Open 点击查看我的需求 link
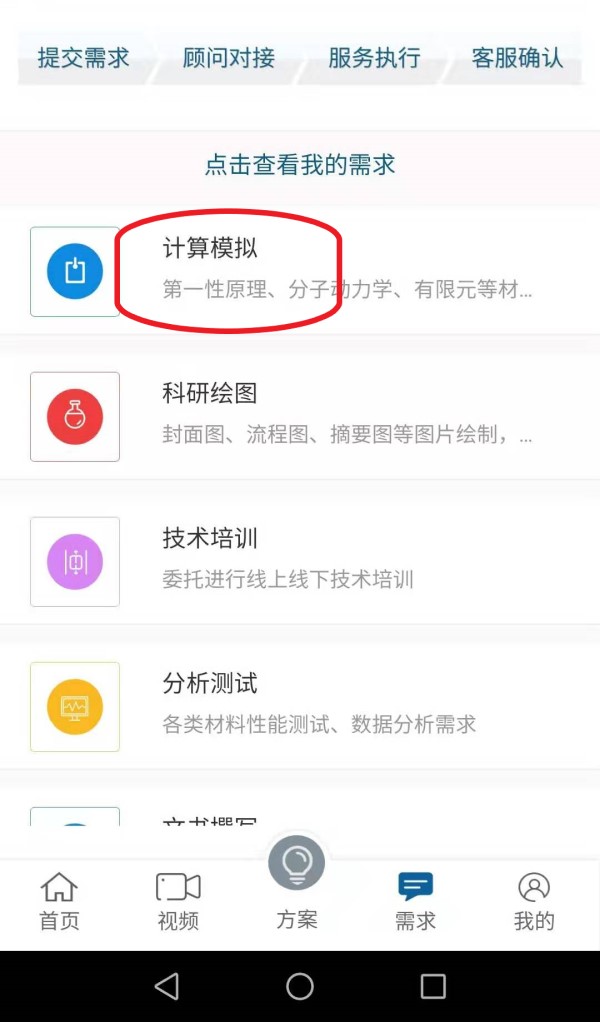Viewport: 600px width, 1022px height. point(300,165)
